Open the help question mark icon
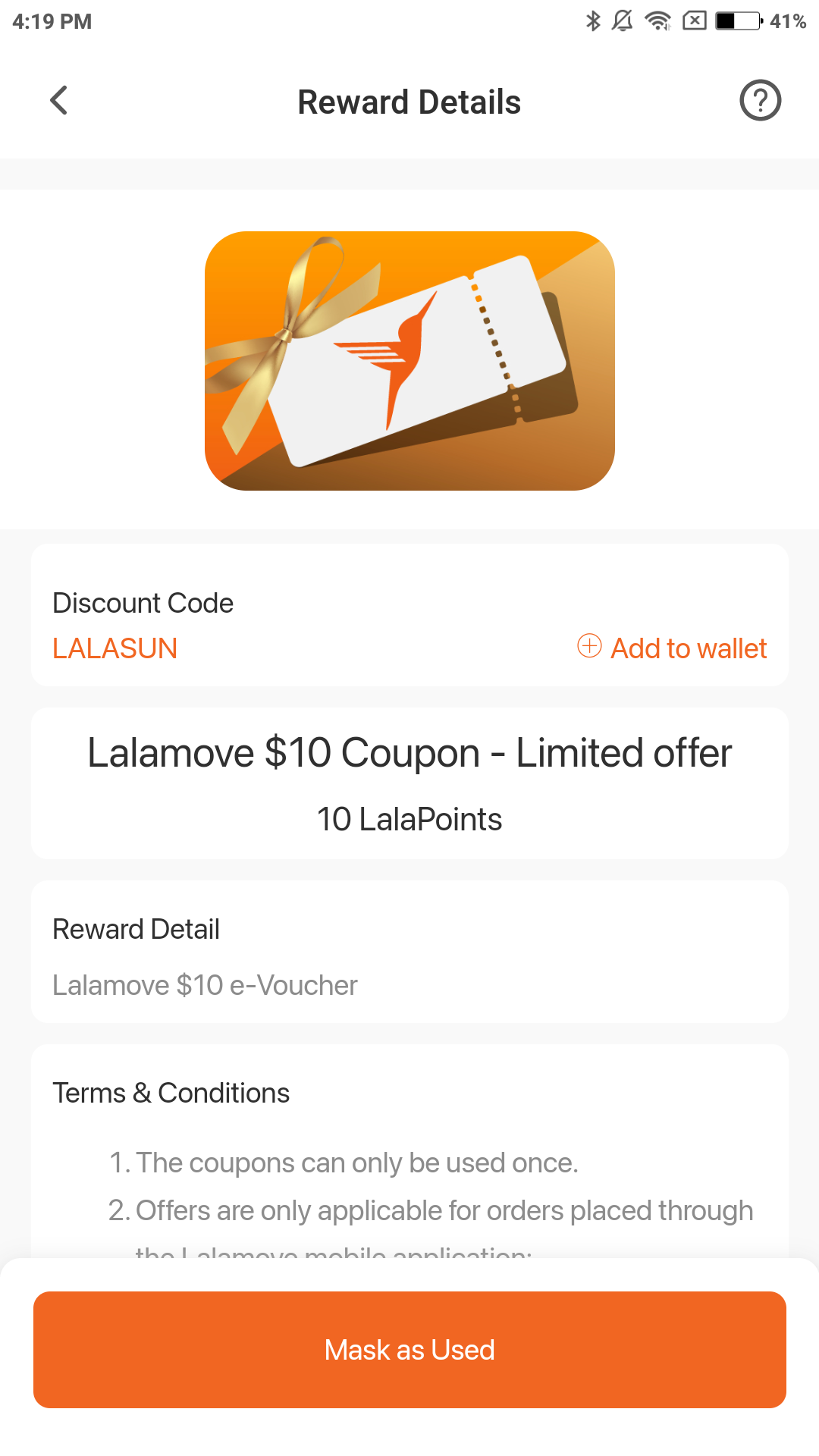Viewport: 819px width, 1456px height. (760, 100)
